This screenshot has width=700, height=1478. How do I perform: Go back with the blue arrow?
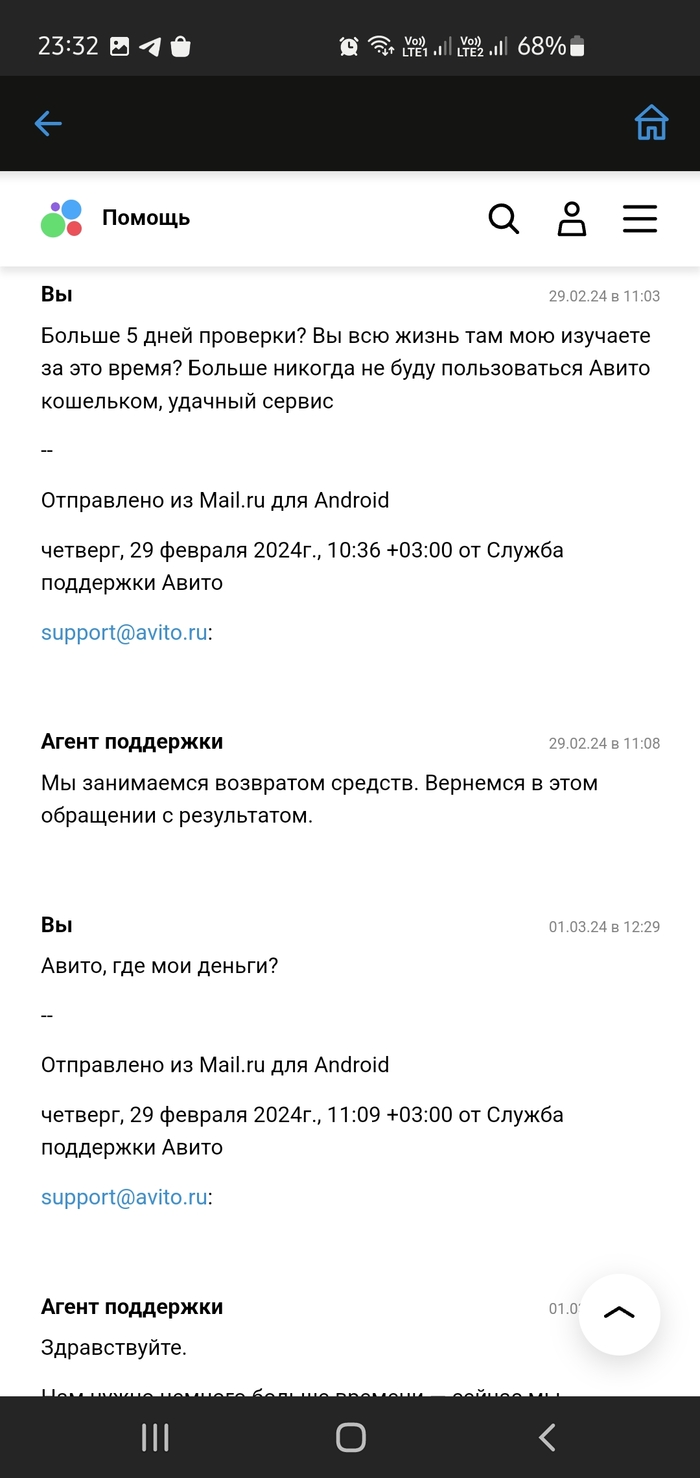(x=48, y=123)
